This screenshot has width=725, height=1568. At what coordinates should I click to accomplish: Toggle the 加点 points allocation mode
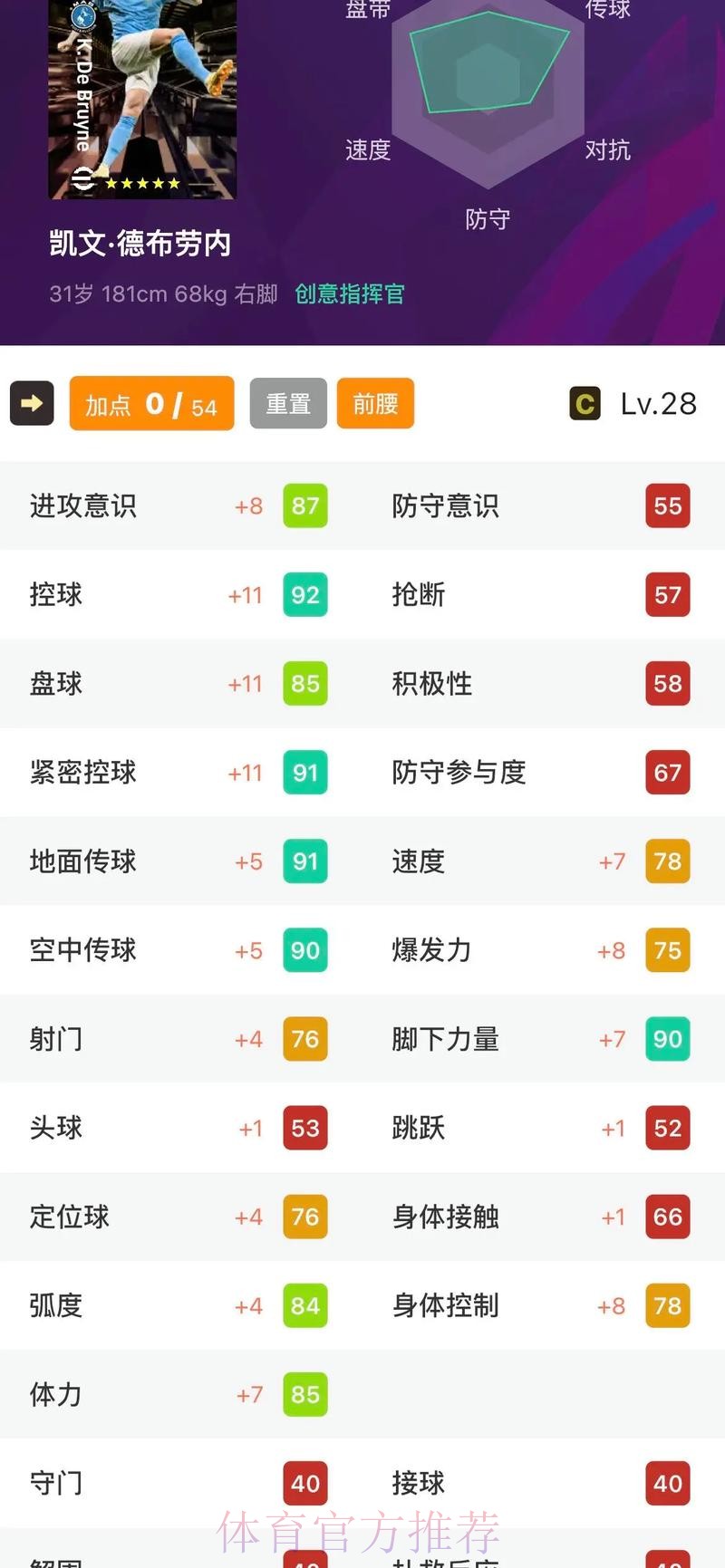(x=150, y=403)
